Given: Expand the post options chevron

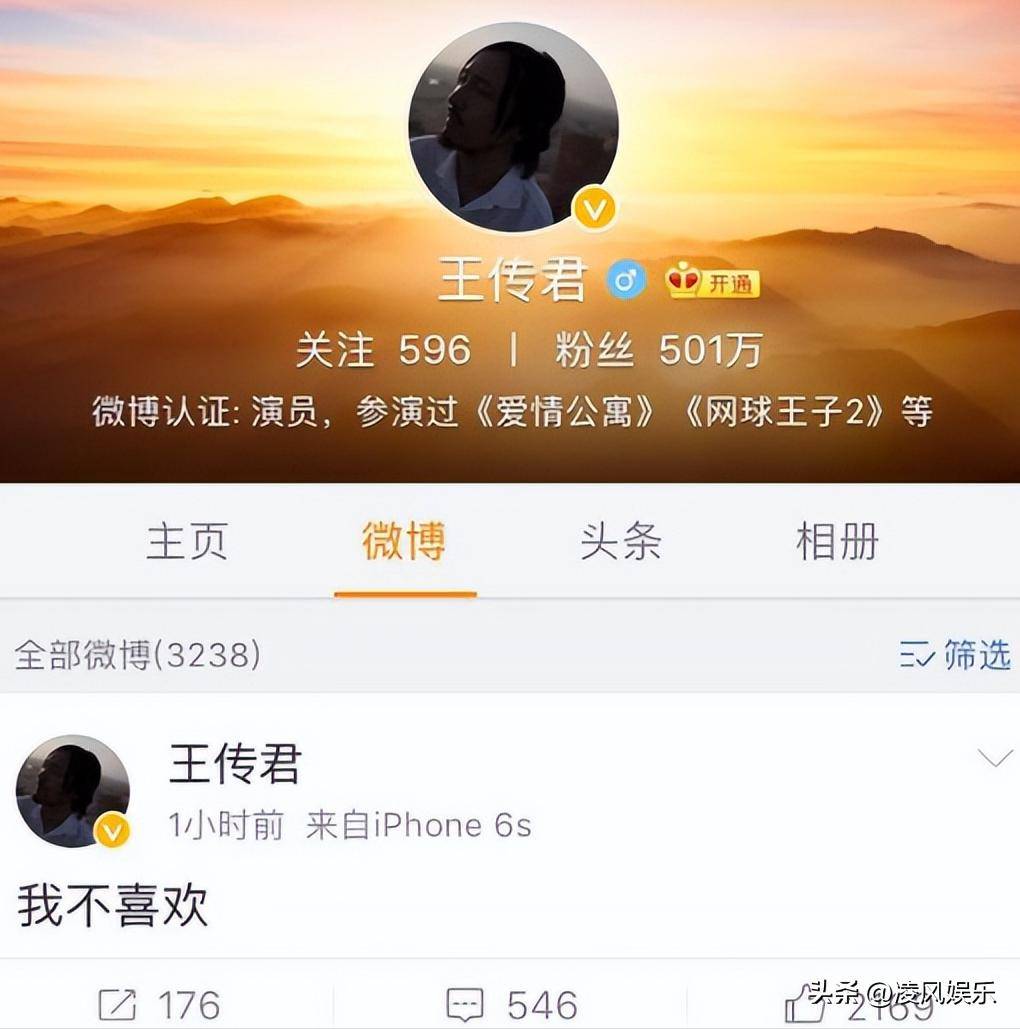Looking at the screenshot, I should point(994,760).
